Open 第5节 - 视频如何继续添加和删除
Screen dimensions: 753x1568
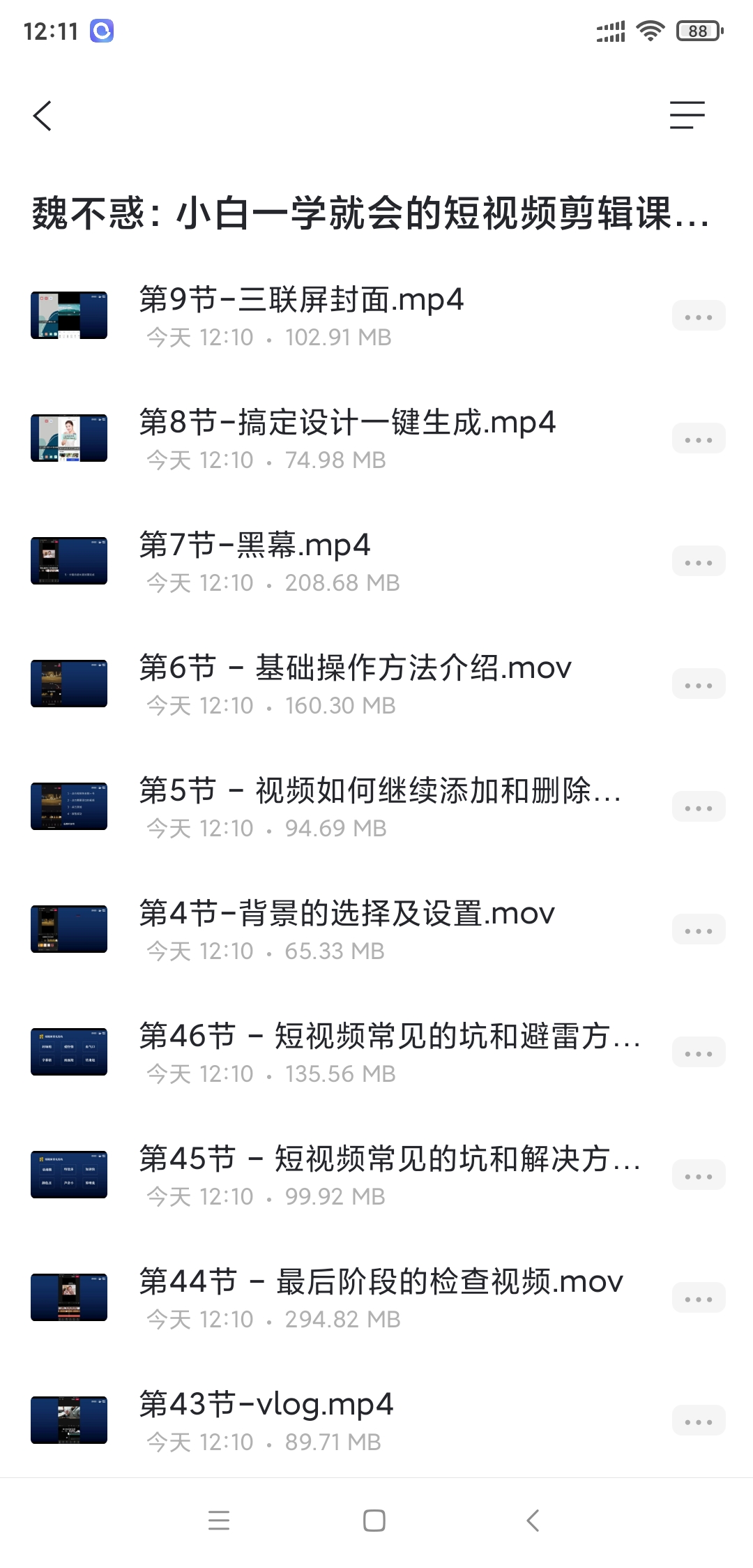[380, 792]
